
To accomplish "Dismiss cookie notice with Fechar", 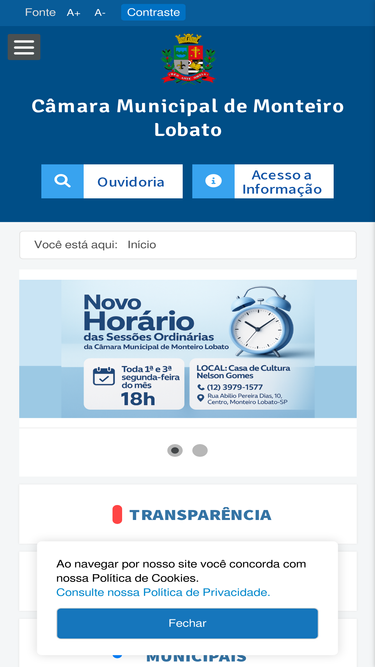I will 188,623.
